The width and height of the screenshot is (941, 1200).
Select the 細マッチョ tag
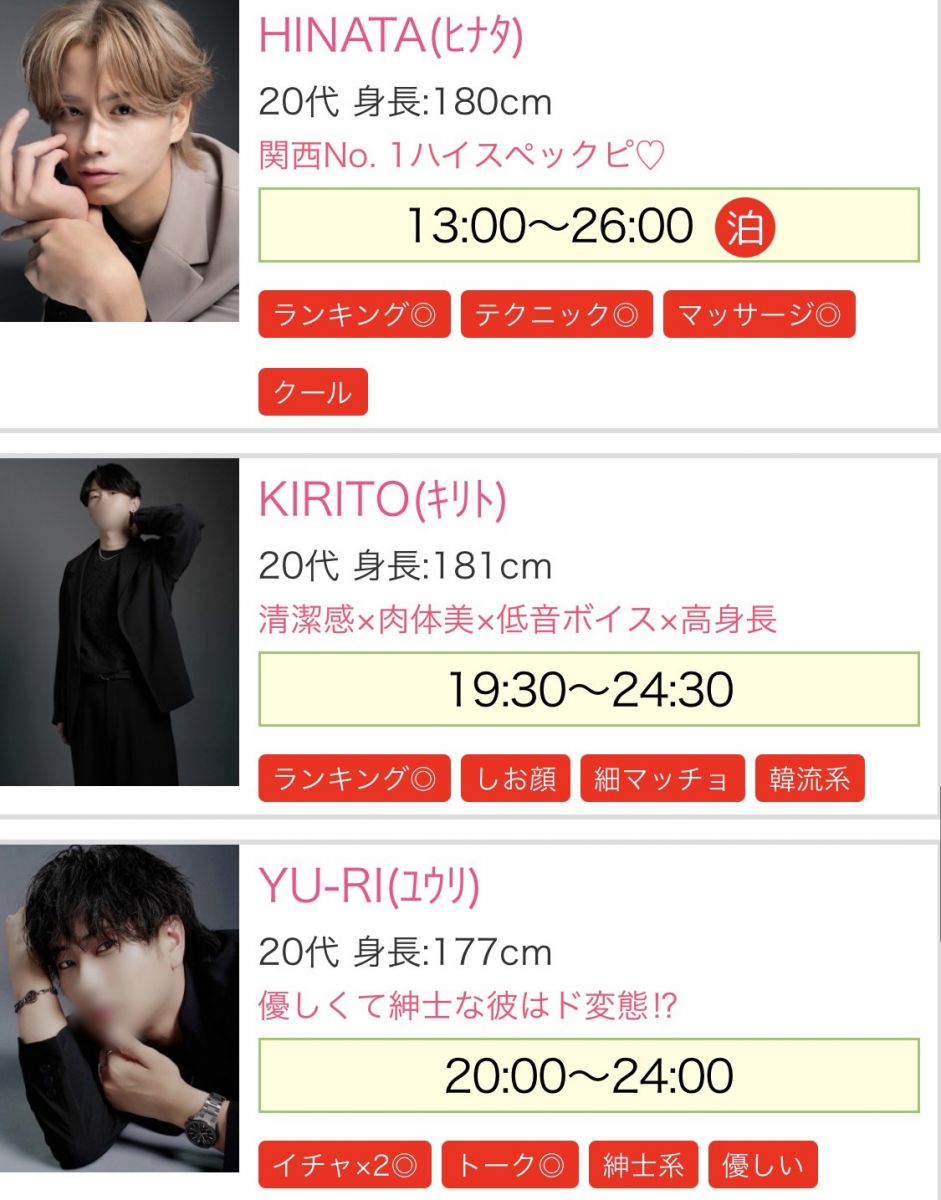tap(662, 778)
